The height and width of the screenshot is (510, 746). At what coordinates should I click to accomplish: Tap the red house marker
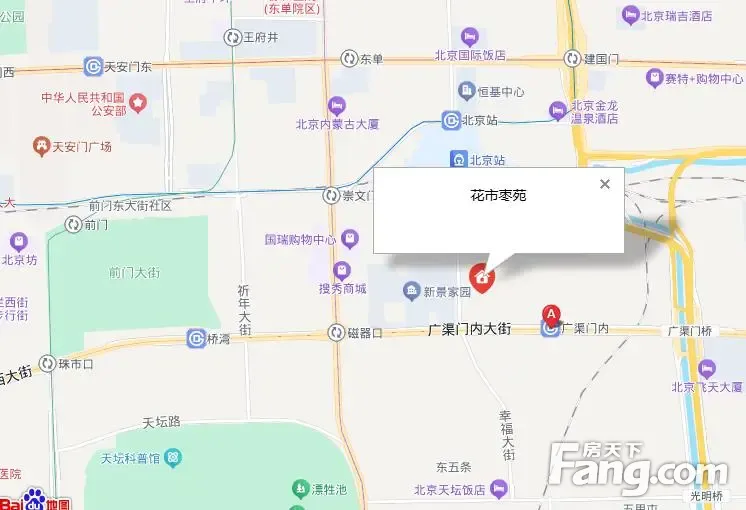[482, 277]
